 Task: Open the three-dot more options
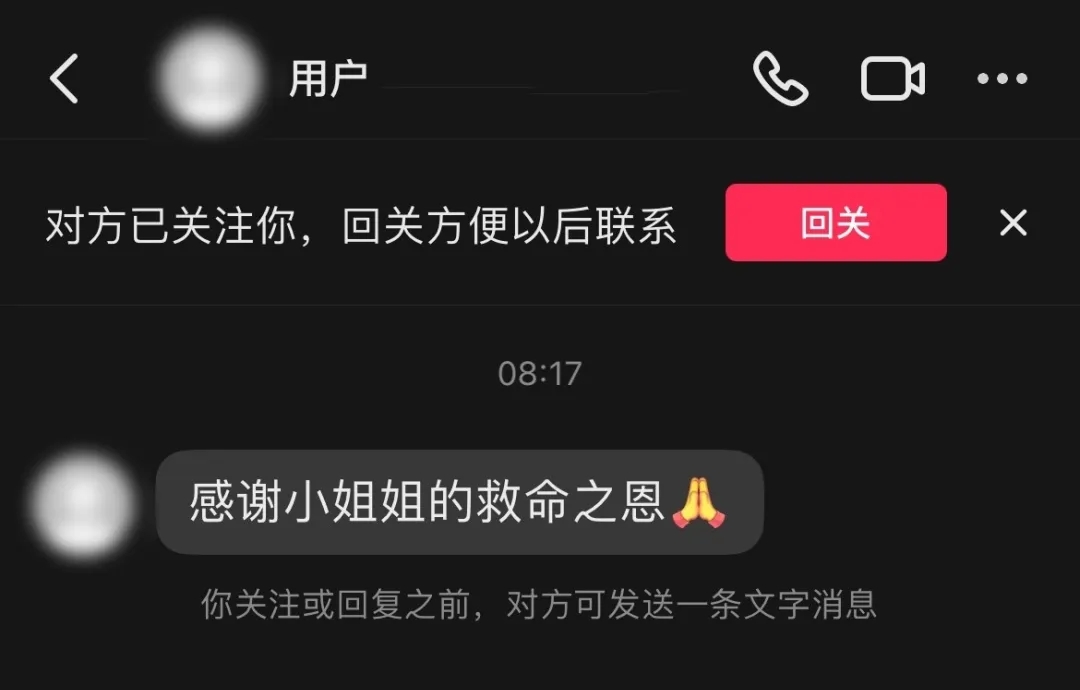[1002, 79]
